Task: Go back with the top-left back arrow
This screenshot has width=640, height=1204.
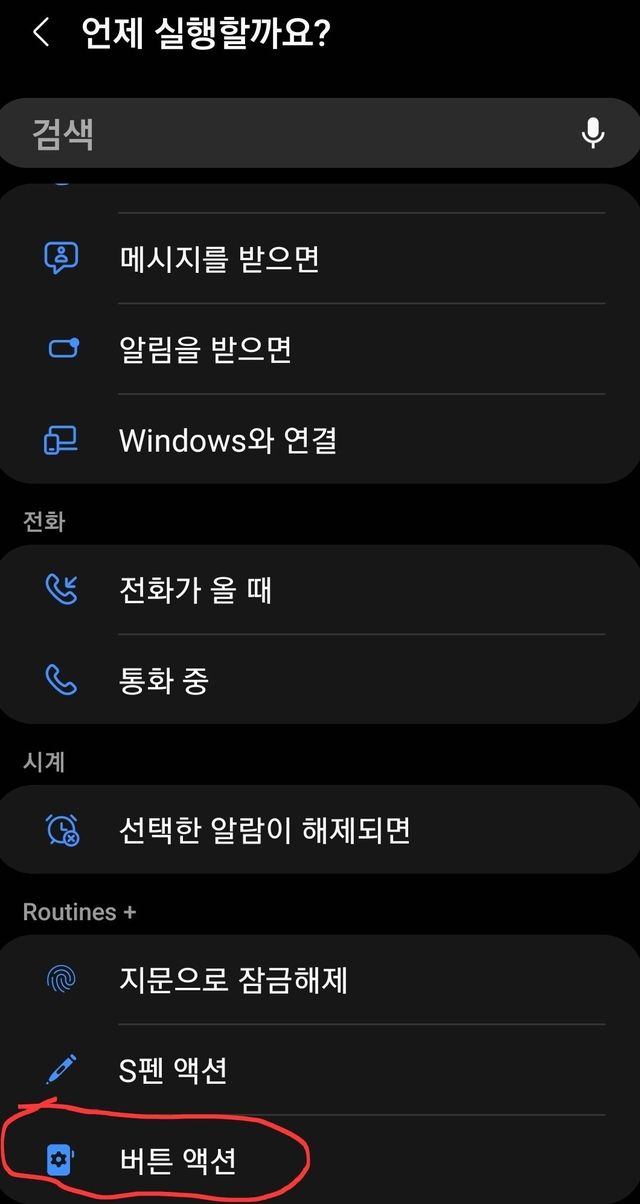Action: (41, 34)
